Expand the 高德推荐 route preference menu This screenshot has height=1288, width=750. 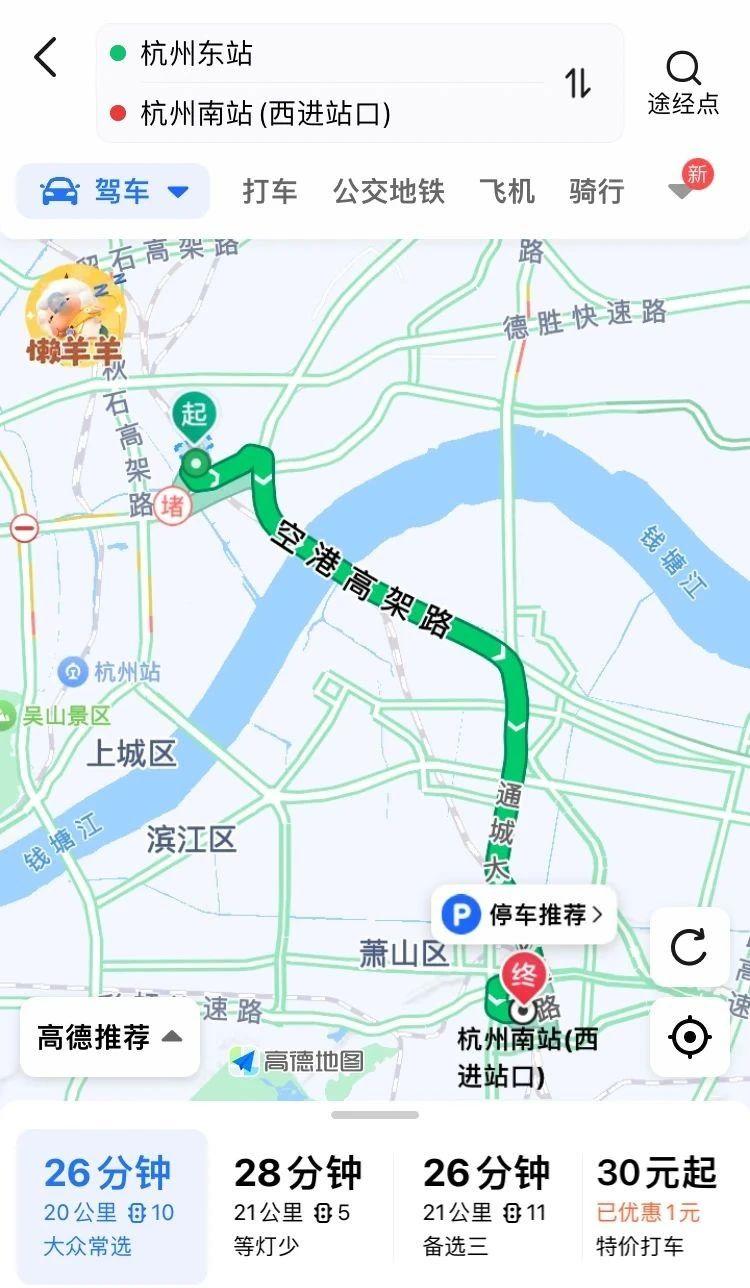coord(110,1037)
